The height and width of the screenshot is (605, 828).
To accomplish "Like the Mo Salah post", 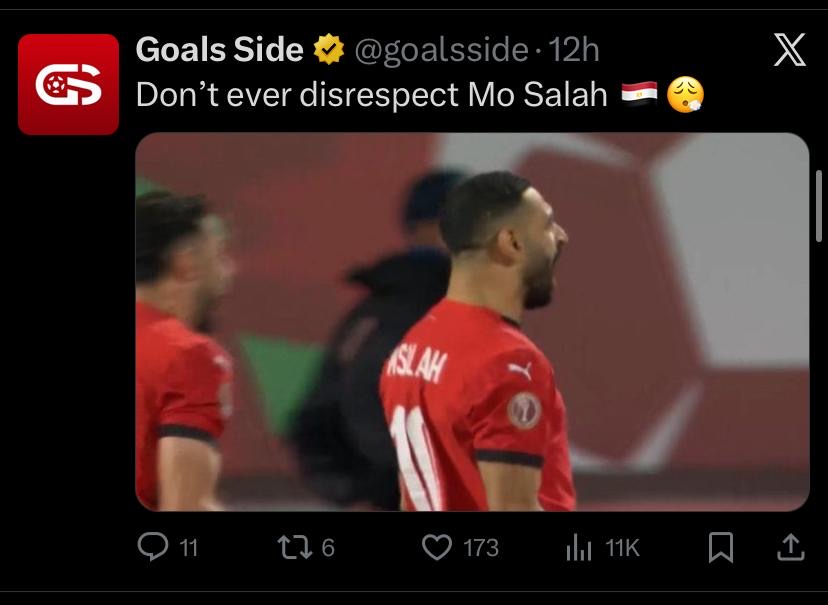I will (x=437, y=547).
